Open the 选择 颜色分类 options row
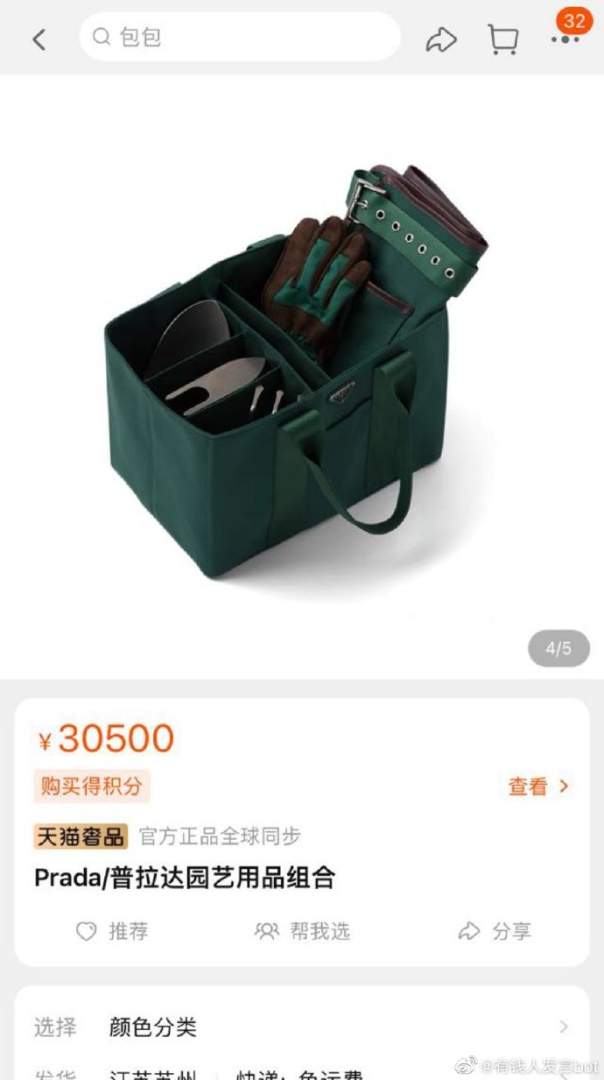The height and width of the screenshot is (1080, 604). click(302, 1026)
